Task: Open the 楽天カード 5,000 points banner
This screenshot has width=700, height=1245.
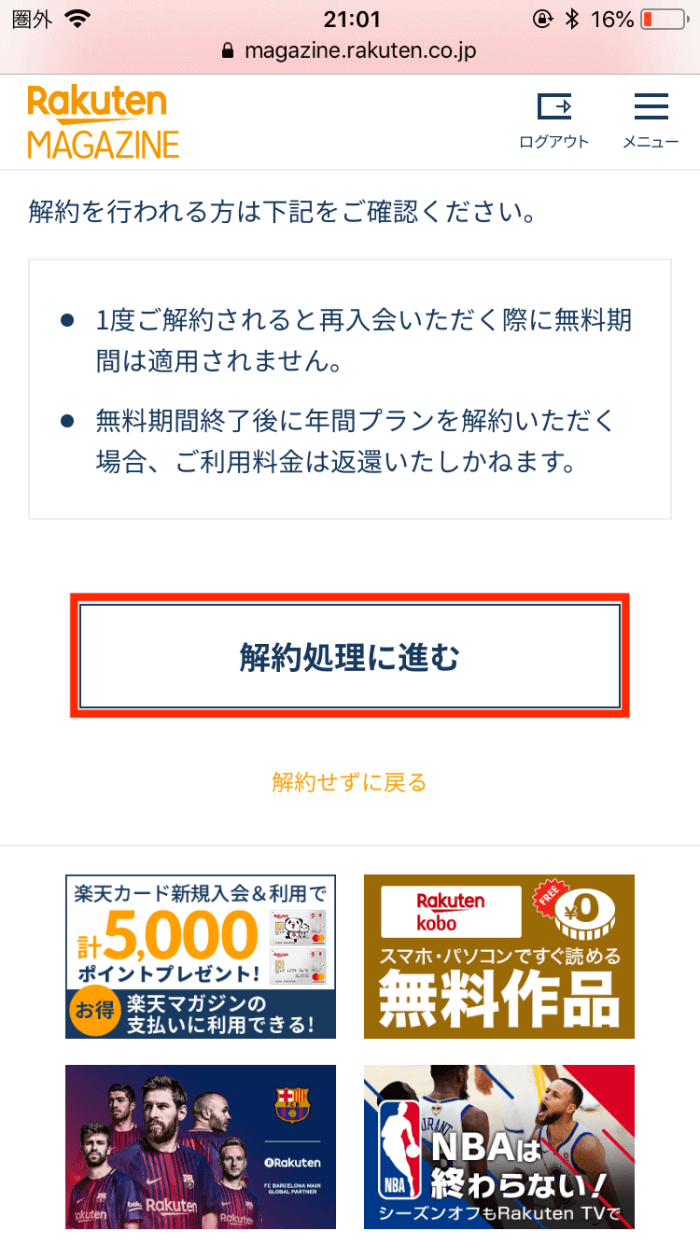Action: coord(200,956)
